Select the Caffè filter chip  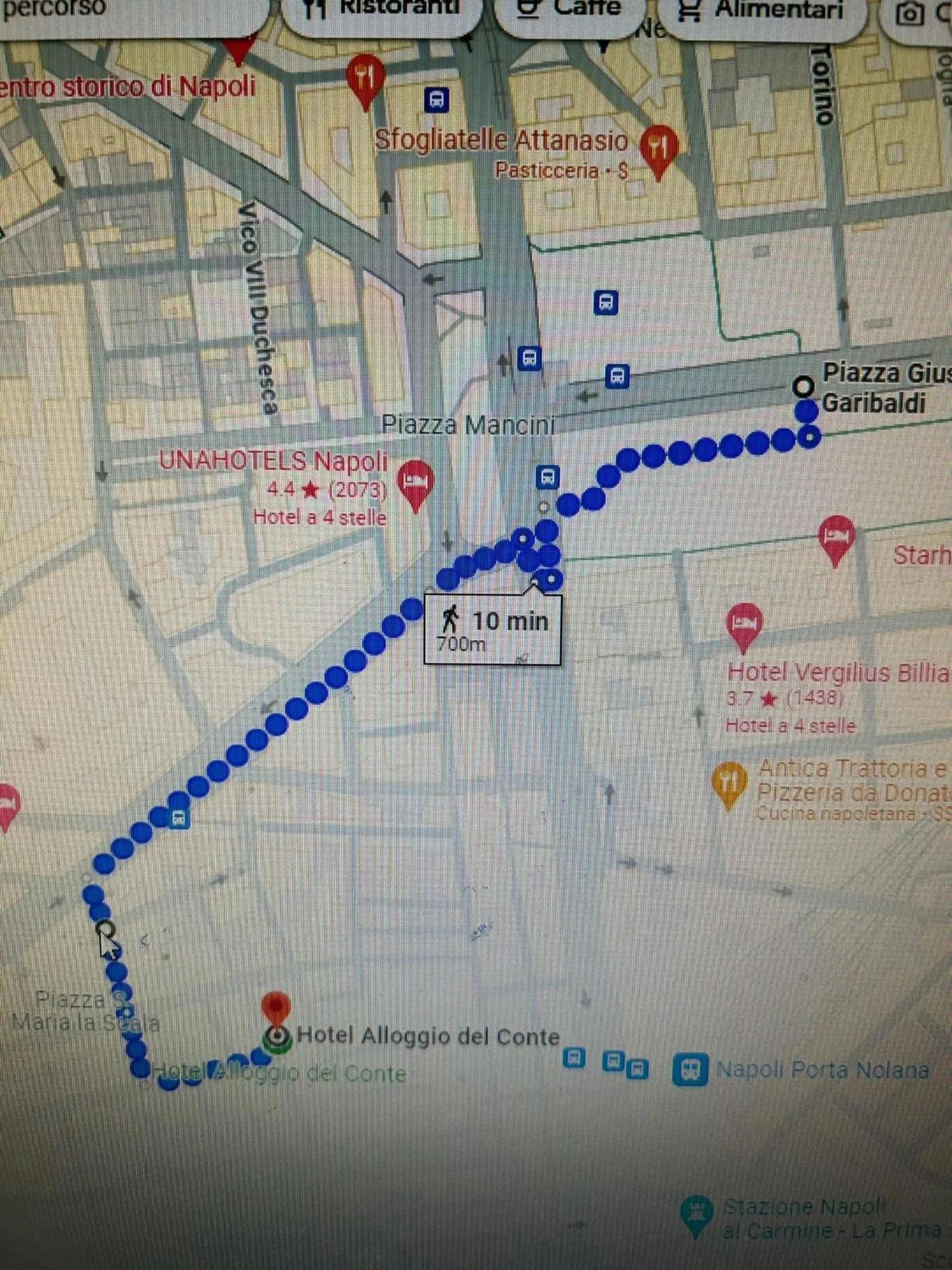(x=570, y=9)
